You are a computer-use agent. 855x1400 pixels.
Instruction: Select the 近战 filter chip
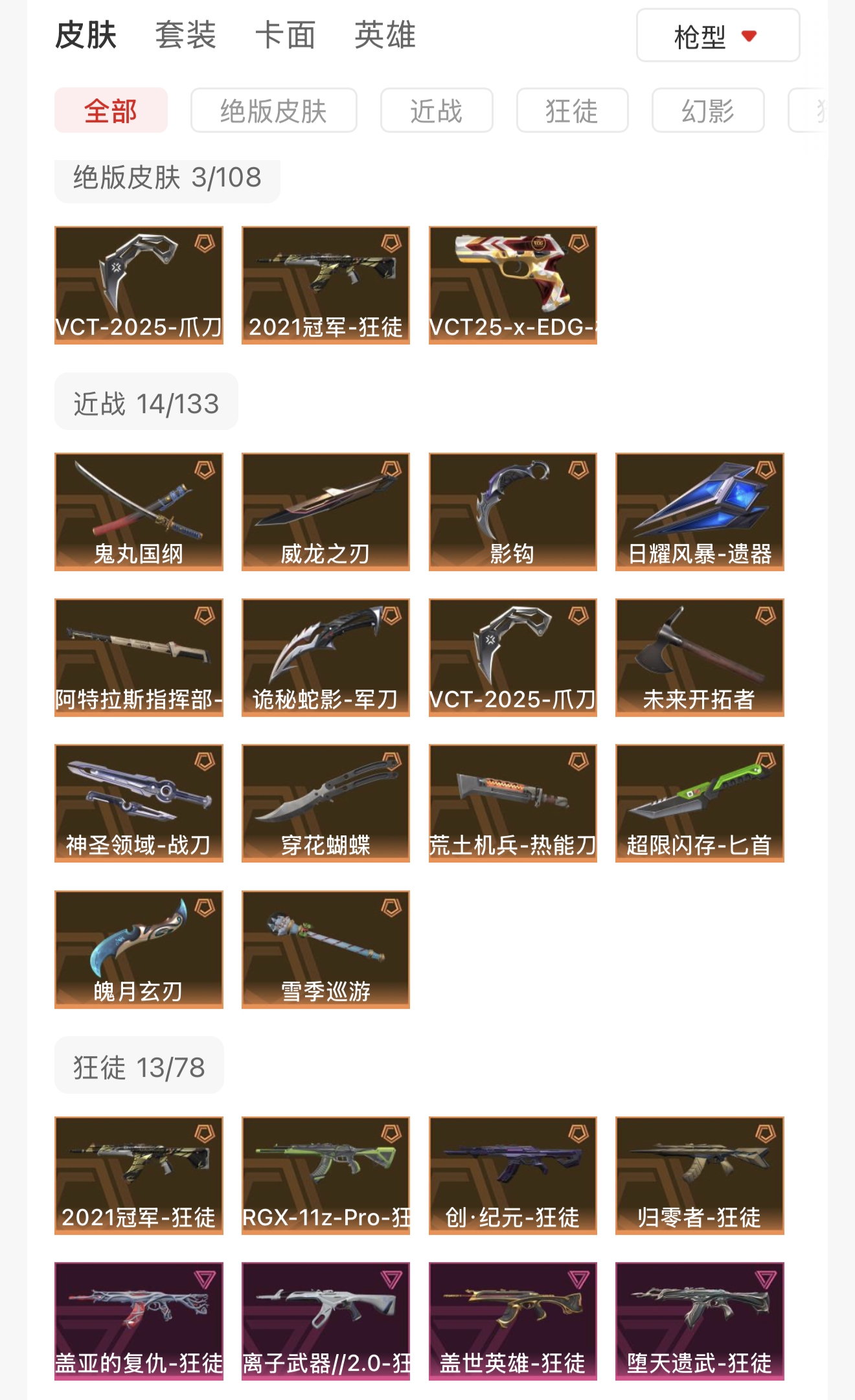pyautogui.click(x=436, y=111)
